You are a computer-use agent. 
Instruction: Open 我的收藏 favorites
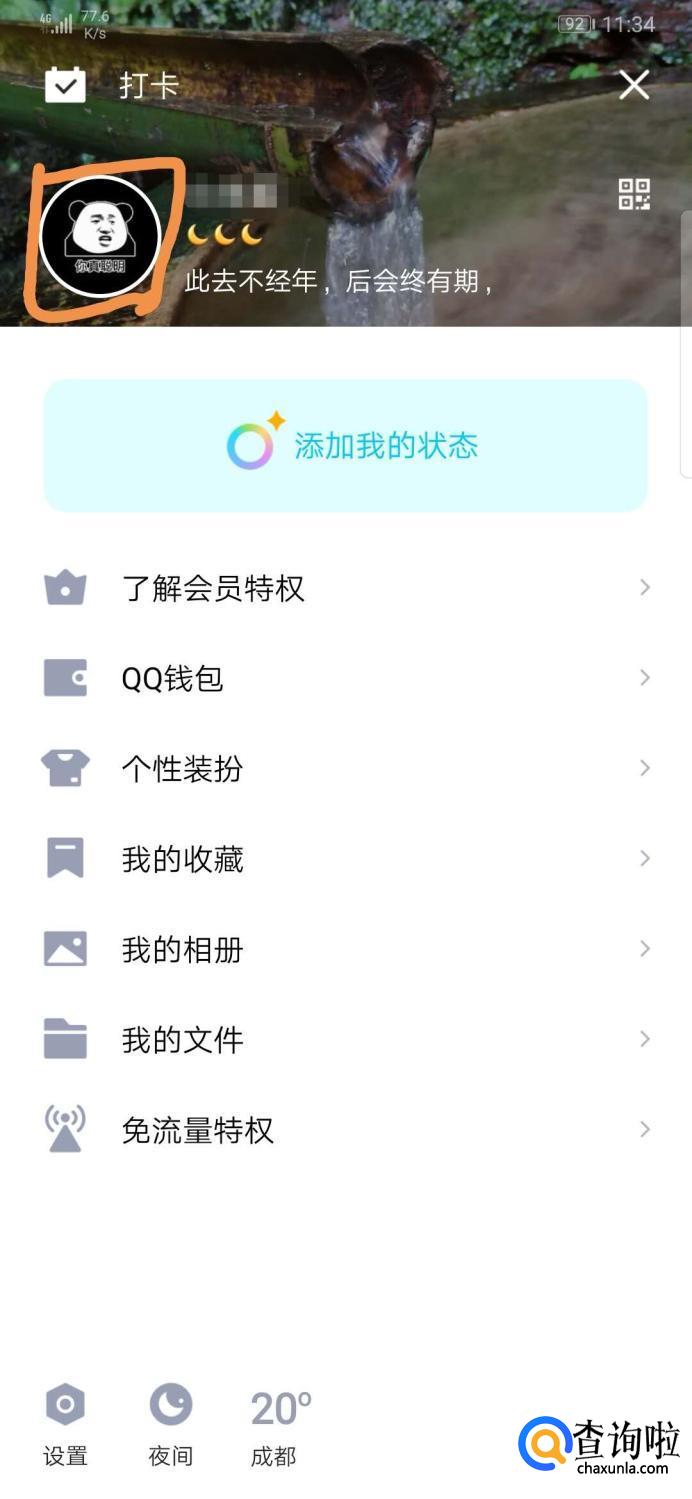[x=346, y=858]
